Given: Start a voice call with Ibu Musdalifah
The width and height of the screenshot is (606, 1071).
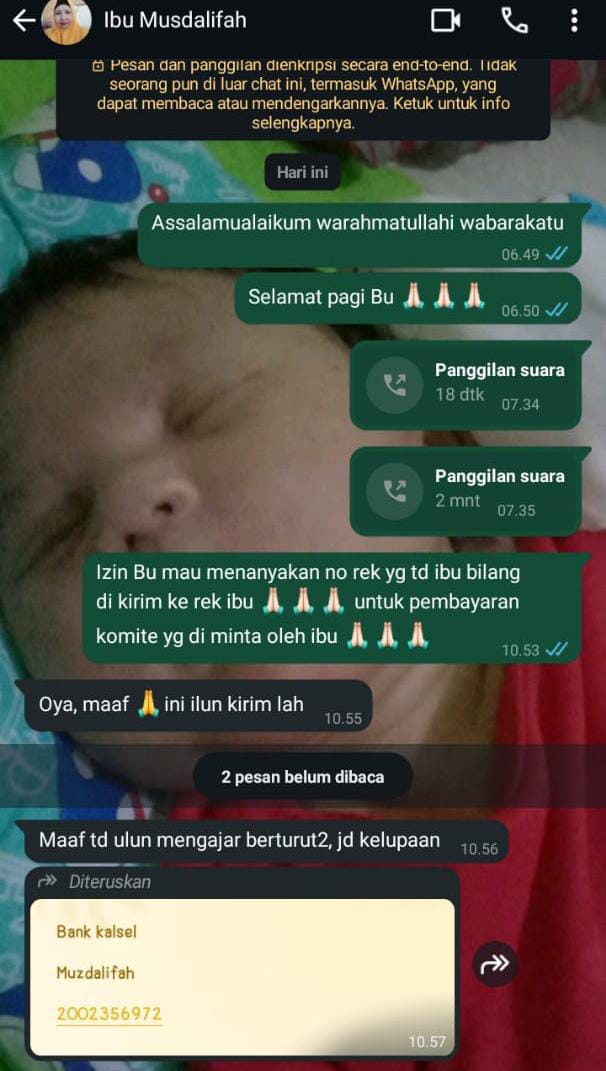Looking at the screenshot, I should (x=514, y=20).
